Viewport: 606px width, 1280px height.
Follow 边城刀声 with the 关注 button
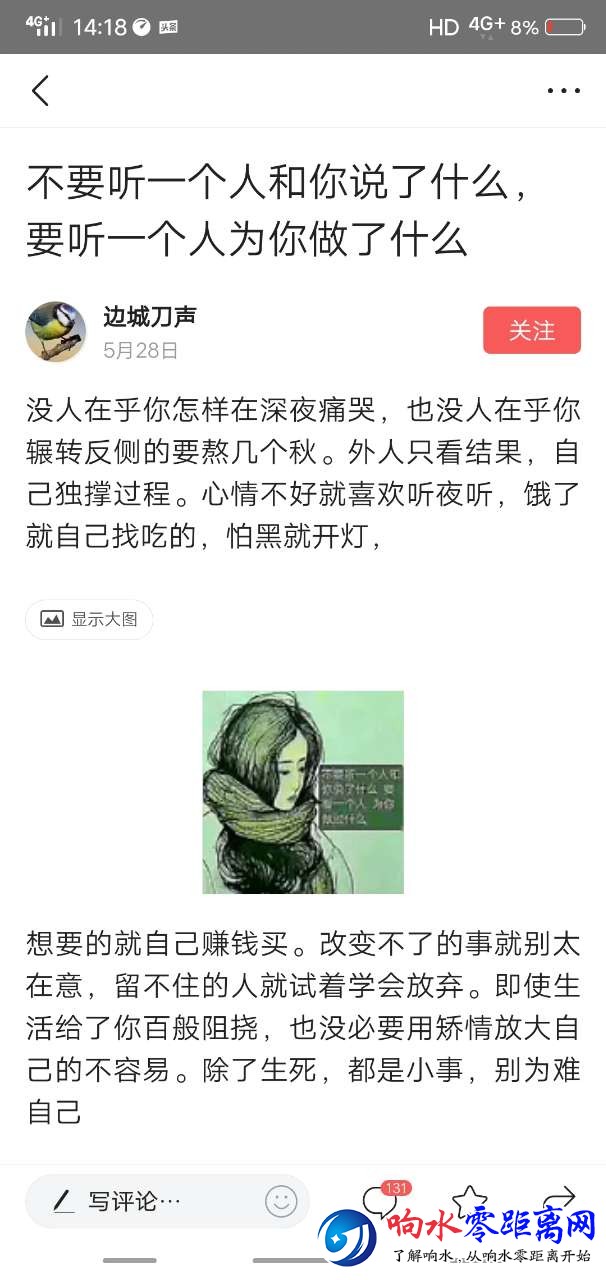coord(531,331)
